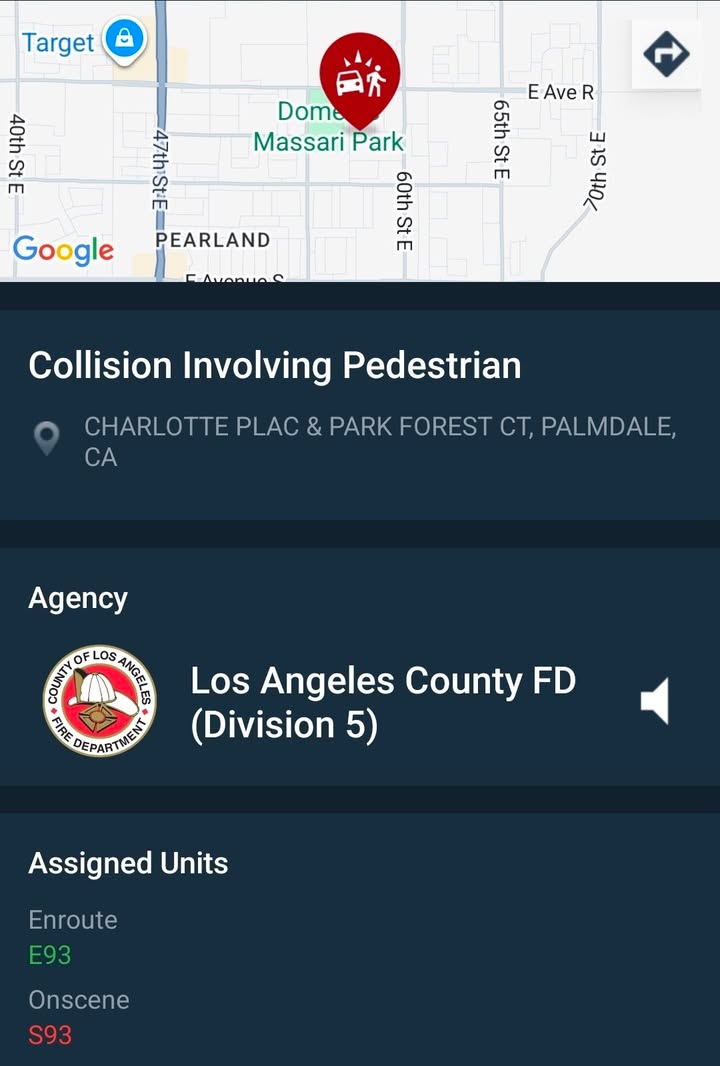The height and width of the screenshot is (1066, 720).
Task: Open the Target store marker on map
Action: pyautogui.click(x=124, y=41)
